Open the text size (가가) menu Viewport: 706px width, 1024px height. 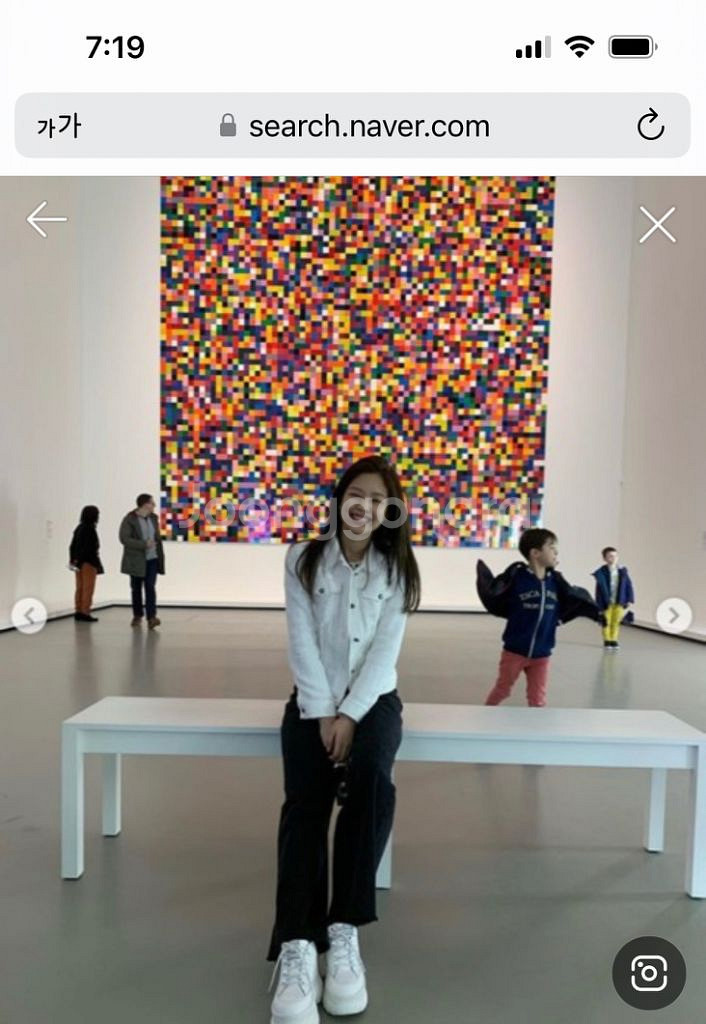click(58, 126)
